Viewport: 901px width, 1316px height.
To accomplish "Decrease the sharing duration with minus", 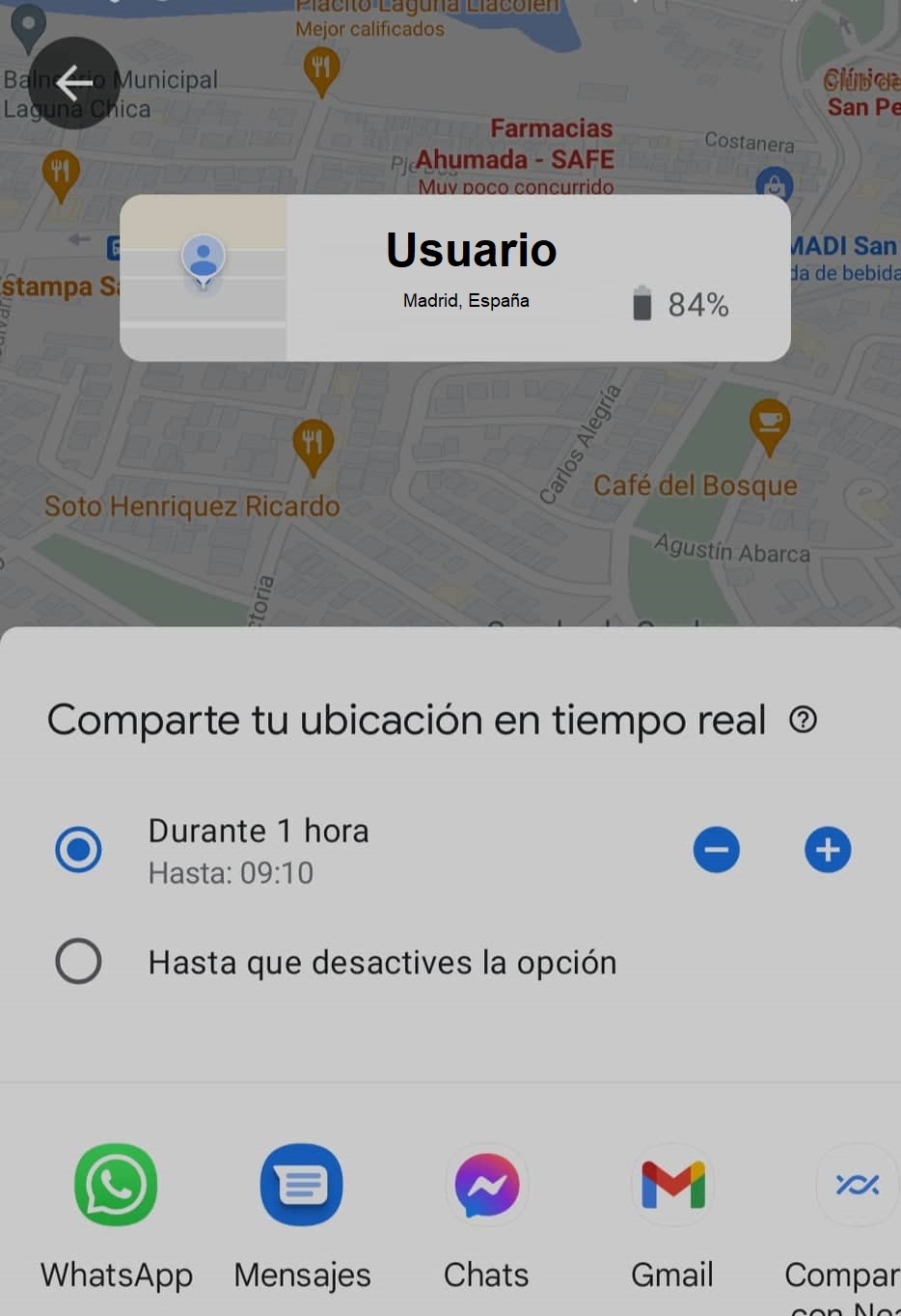I will [x=716, y=850].
